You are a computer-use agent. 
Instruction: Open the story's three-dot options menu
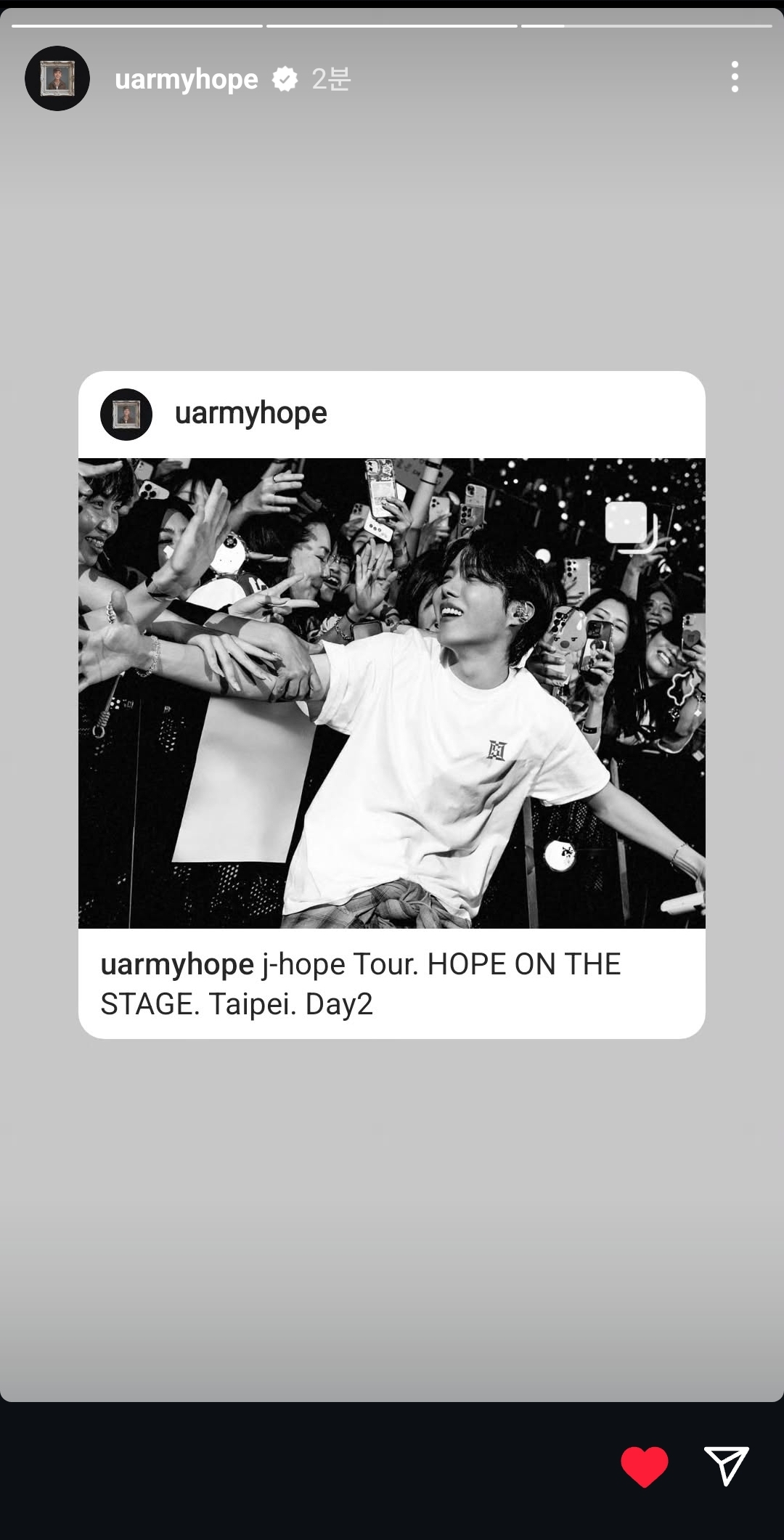coord(735,77)
